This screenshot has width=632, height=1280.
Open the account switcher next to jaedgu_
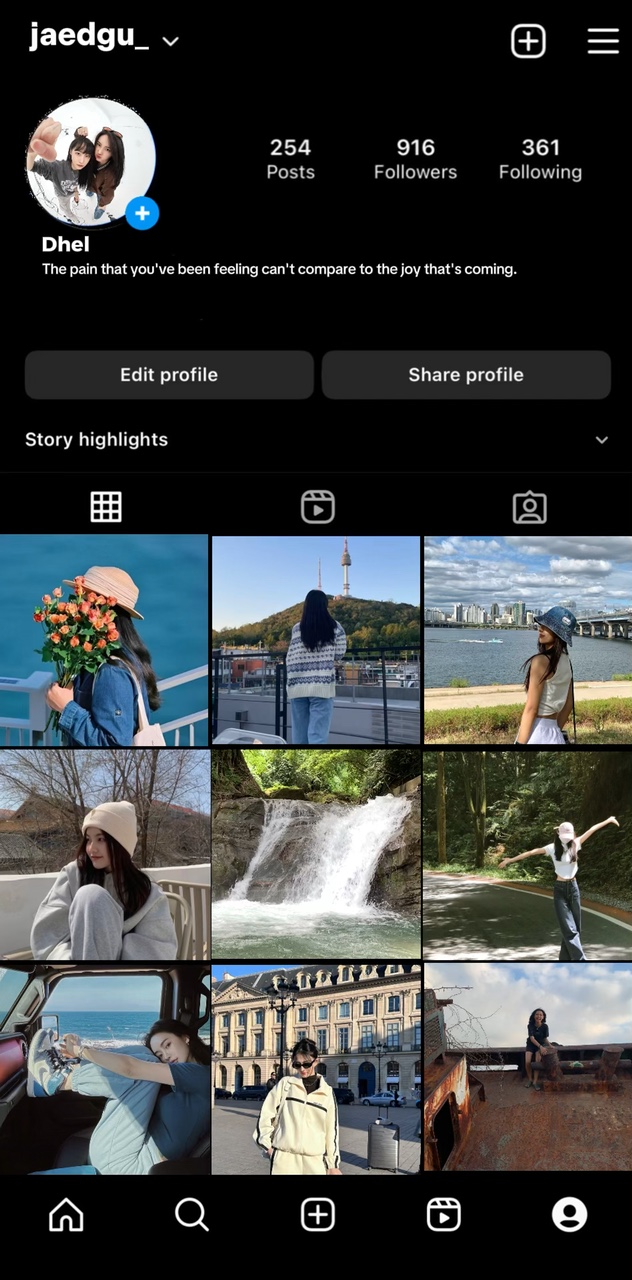pos(170,41)
